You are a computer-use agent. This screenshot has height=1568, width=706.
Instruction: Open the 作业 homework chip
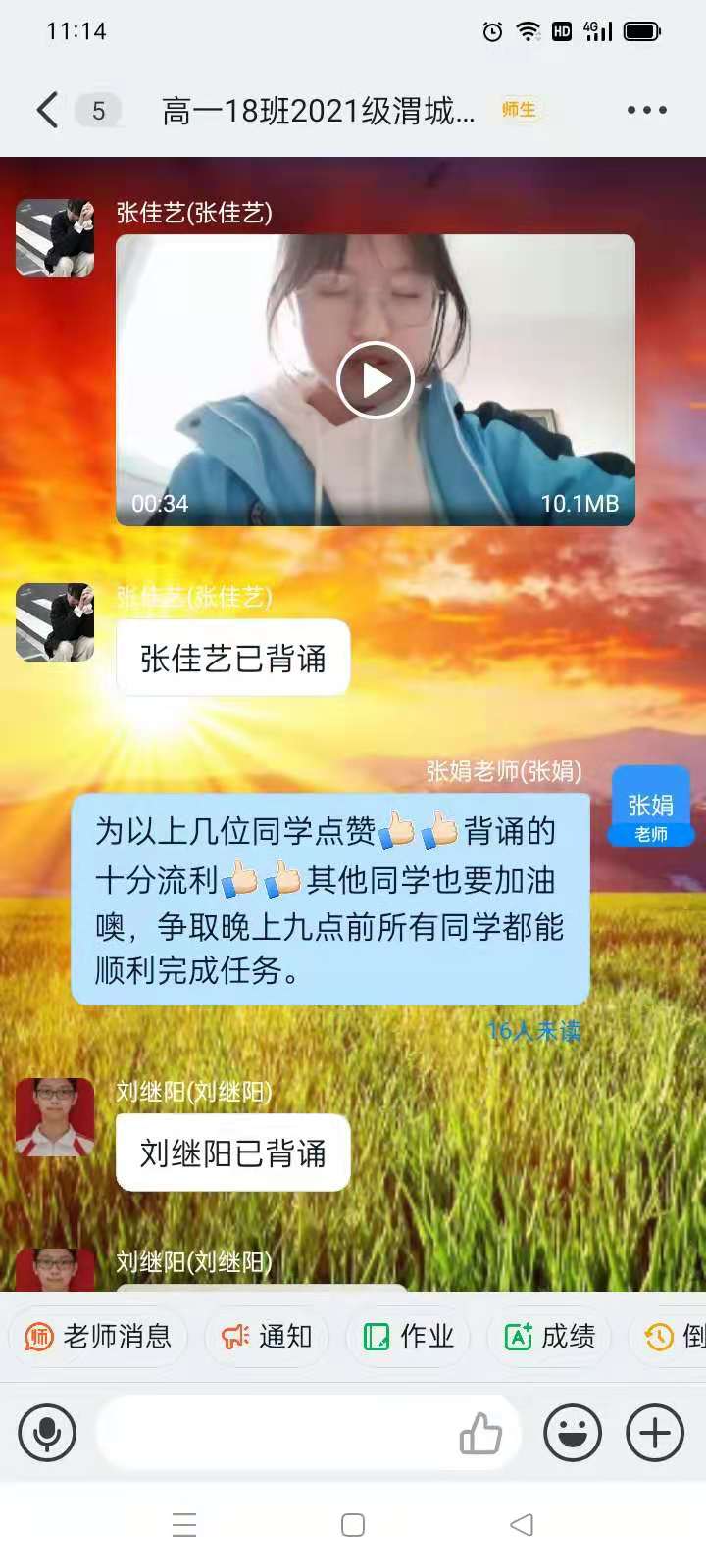point(408,1337)
